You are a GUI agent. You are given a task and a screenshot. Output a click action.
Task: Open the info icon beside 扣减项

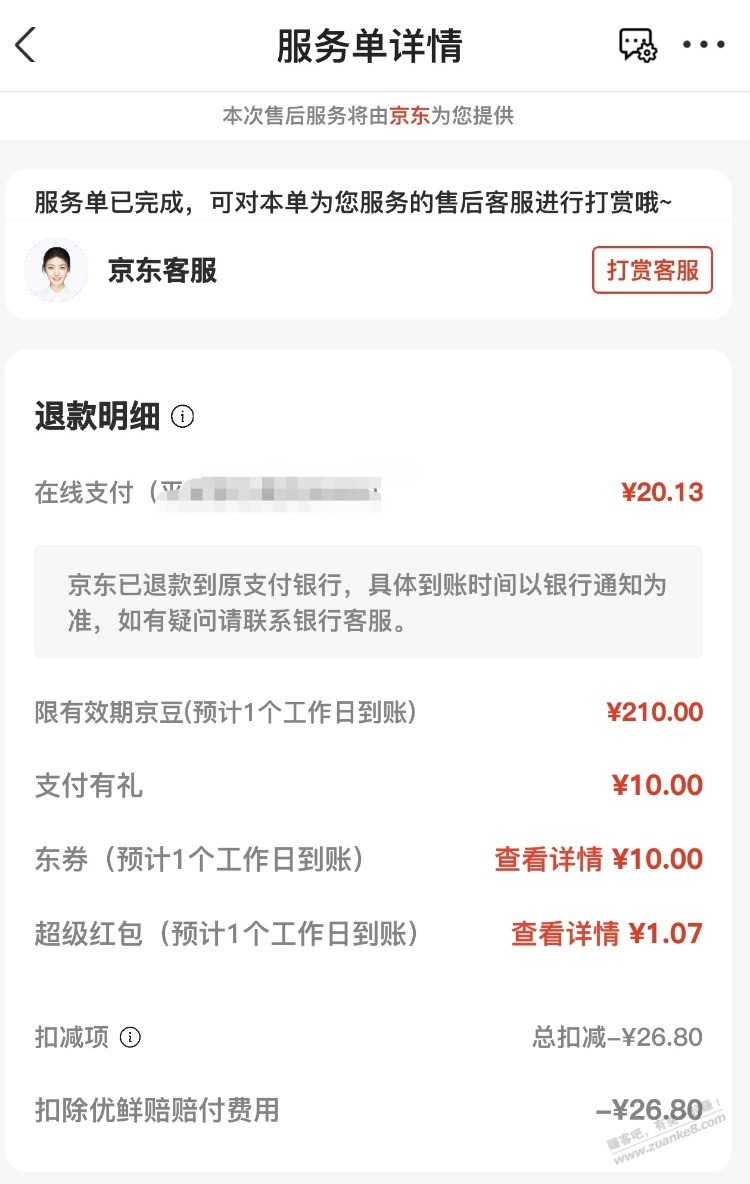[x=130, y=1037]
